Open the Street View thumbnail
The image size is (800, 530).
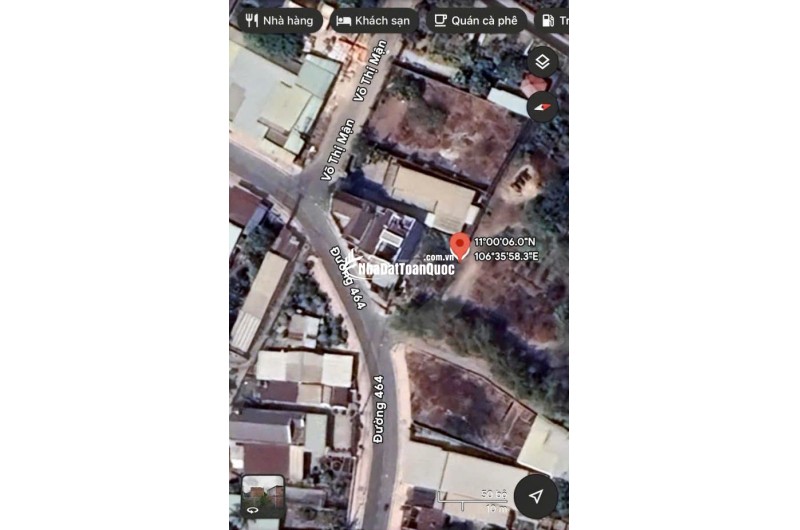[263, 495]
